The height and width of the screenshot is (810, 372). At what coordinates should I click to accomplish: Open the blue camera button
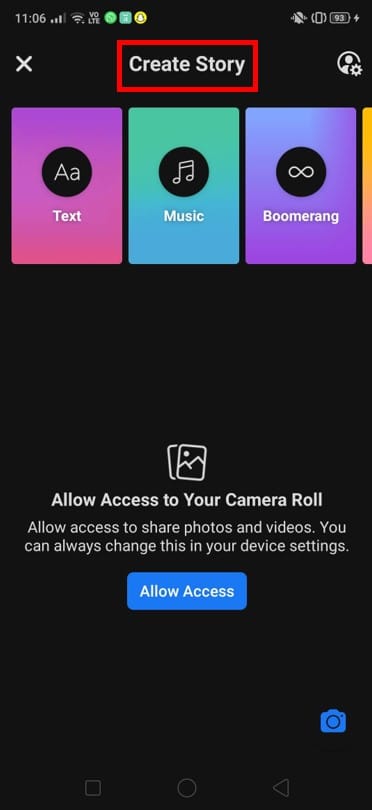tap(333, 722)
